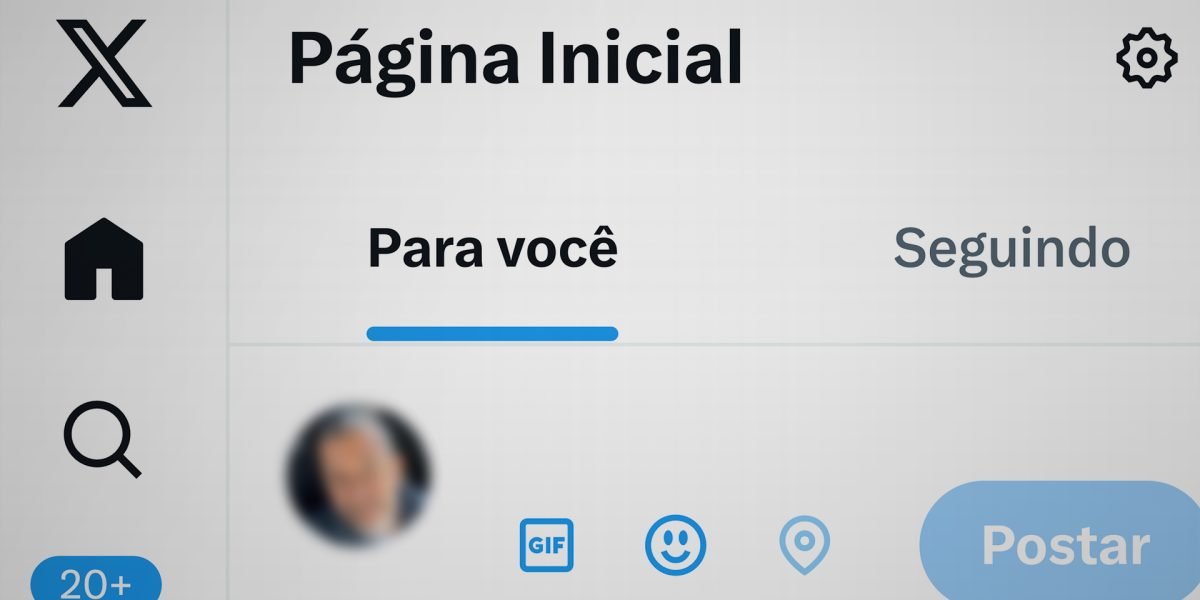Switch to the Seguindo tab
The width and height of the screenshot is (1200, 600).
[x=1011, y=248]
